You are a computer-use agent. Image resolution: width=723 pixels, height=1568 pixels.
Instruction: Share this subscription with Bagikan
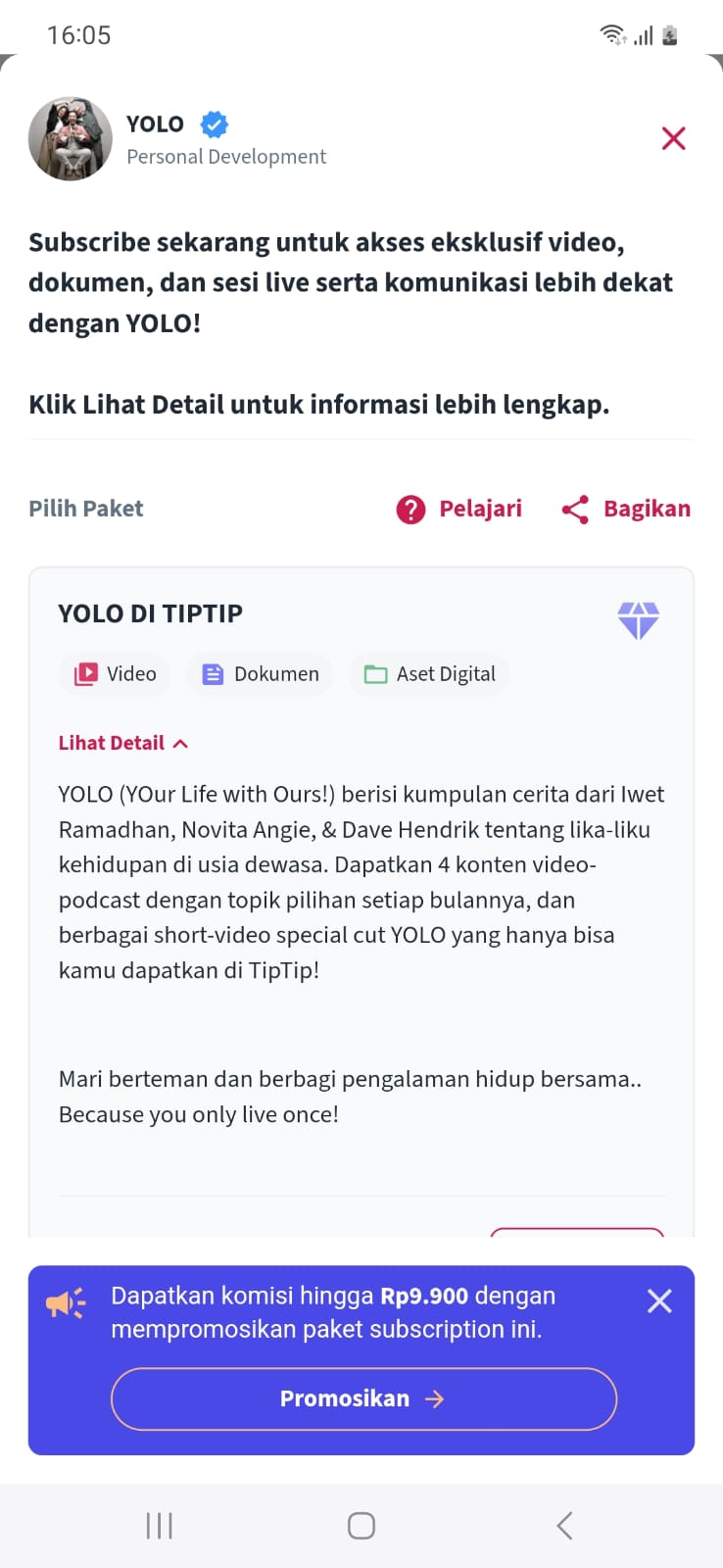click(626, 509)
